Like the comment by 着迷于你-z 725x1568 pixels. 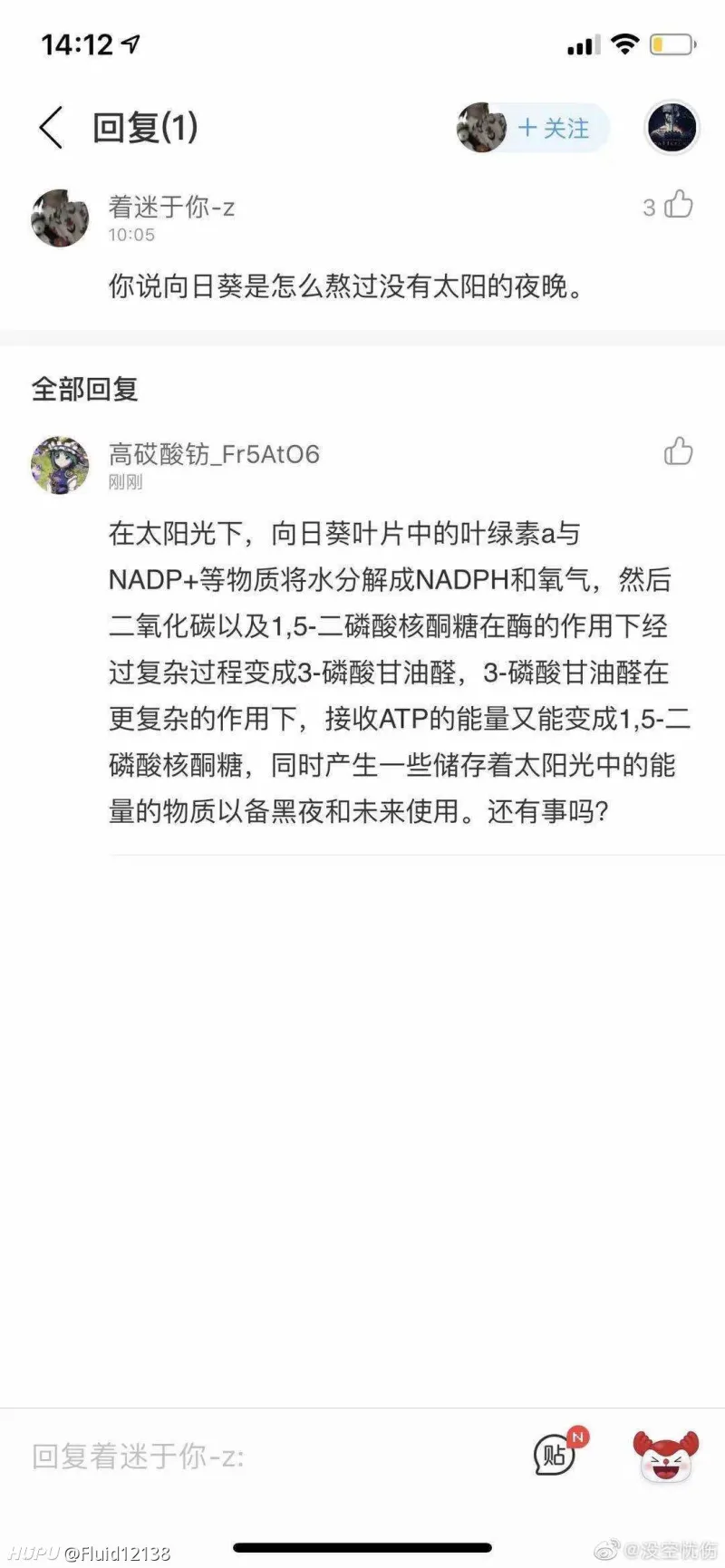(679, 206)
